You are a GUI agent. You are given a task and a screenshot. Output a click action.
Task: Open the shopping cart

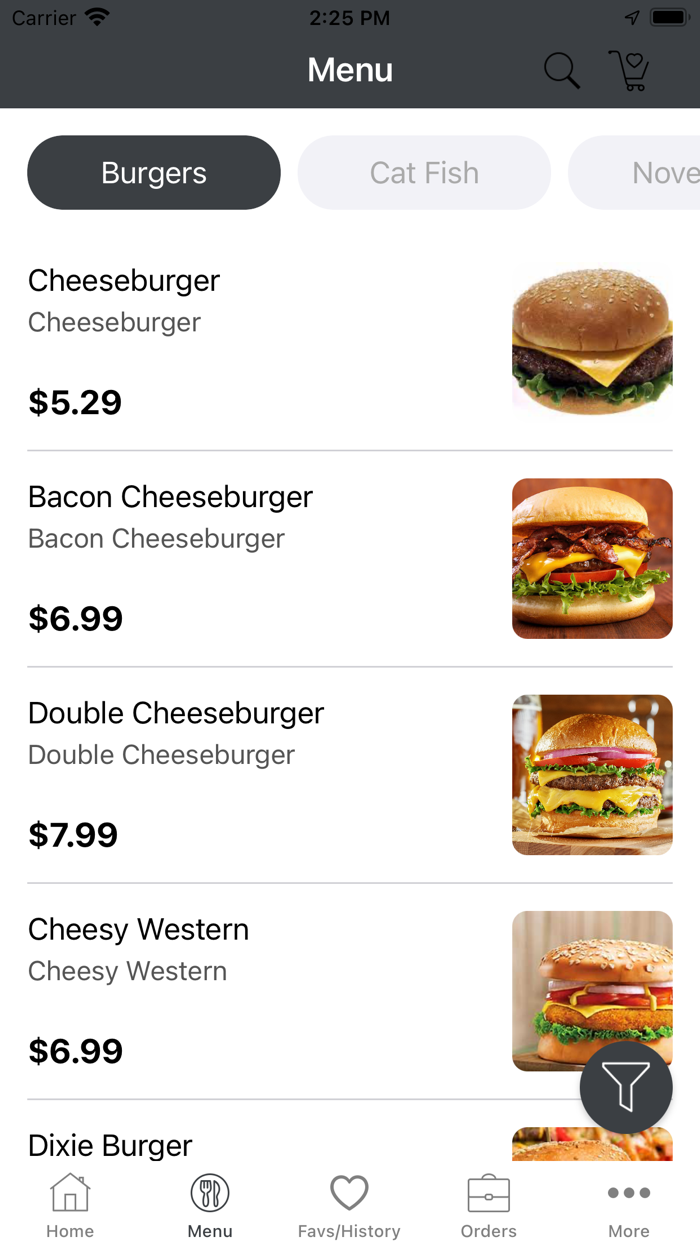[x=630, y=71]
